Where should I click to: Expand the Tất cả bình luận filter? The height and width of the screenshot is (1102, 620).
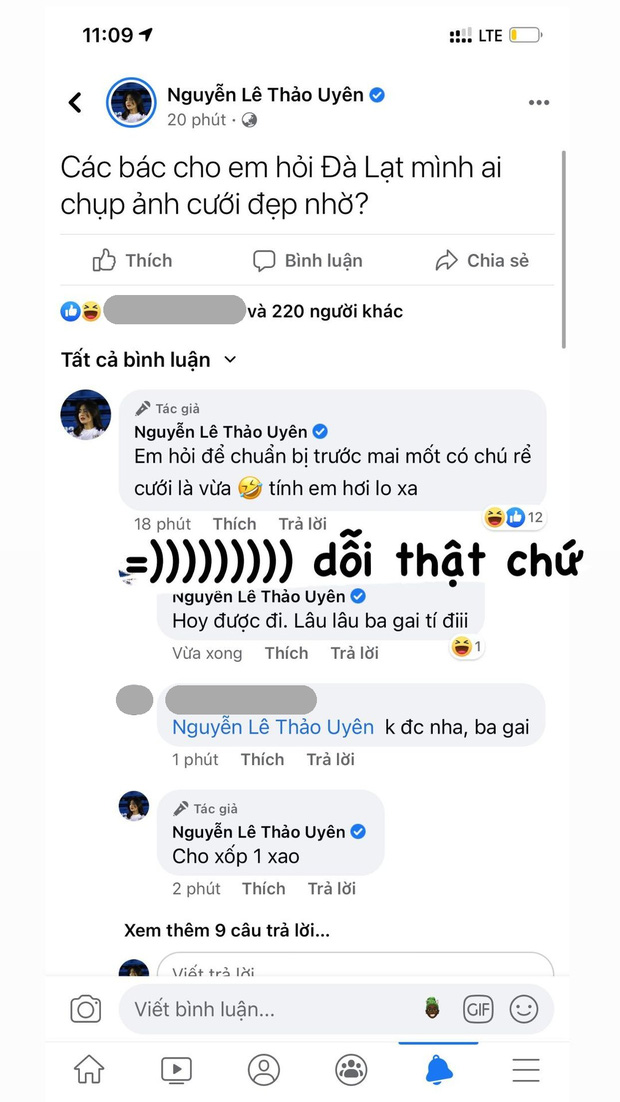click(x=148, y=360)
